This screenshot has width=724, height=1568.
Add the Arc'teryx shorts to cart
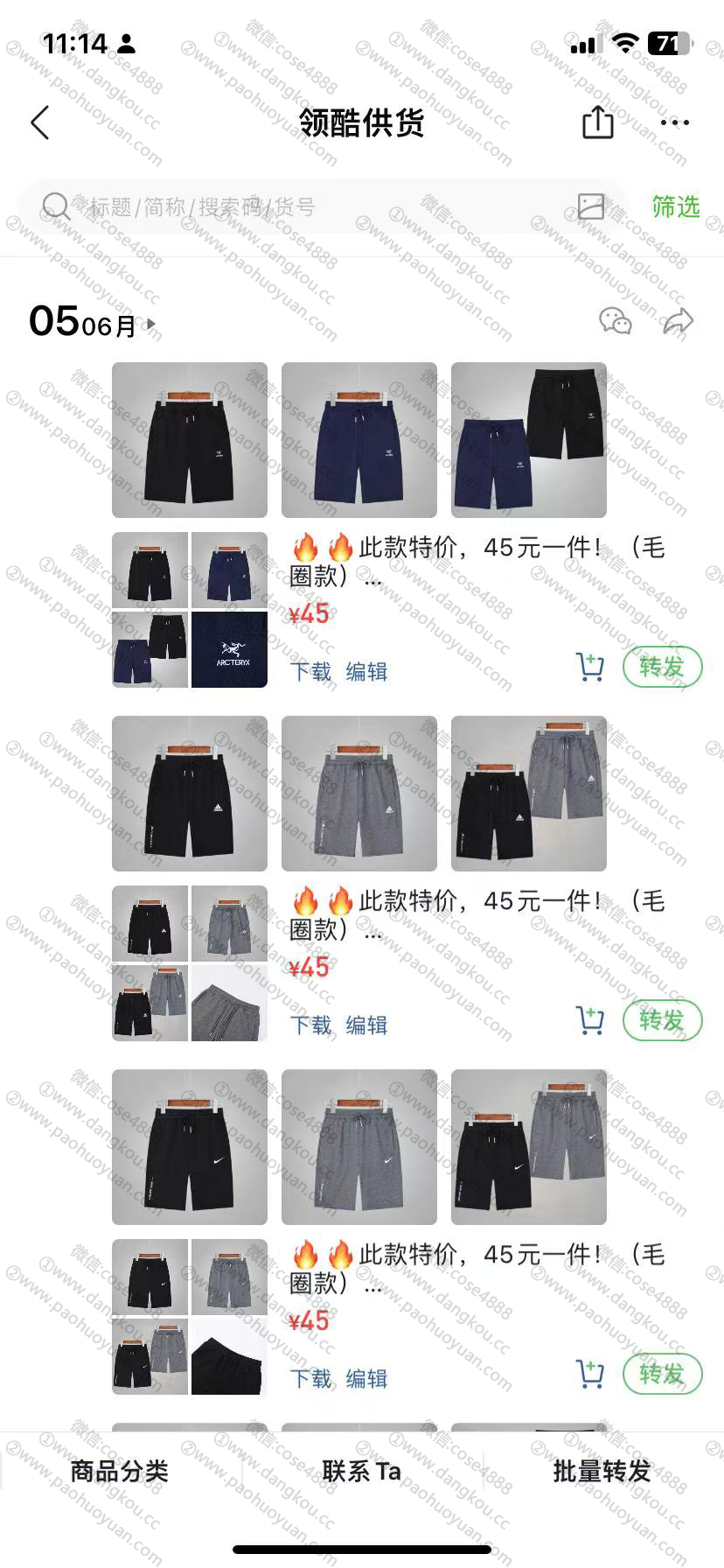pos(590,667)
